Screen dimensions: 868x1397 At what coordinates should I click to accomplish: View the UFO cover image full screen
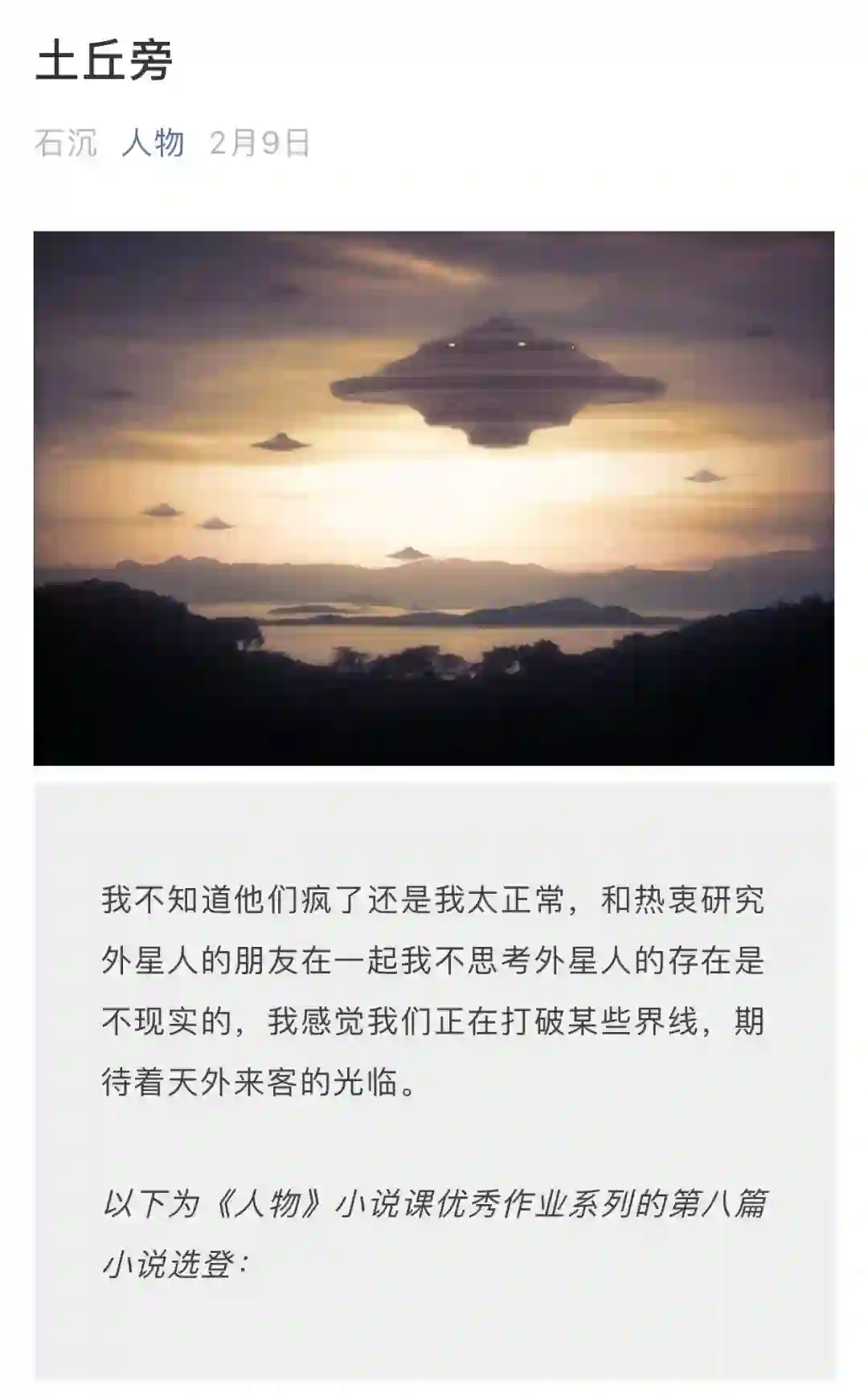tap(434, 498)
